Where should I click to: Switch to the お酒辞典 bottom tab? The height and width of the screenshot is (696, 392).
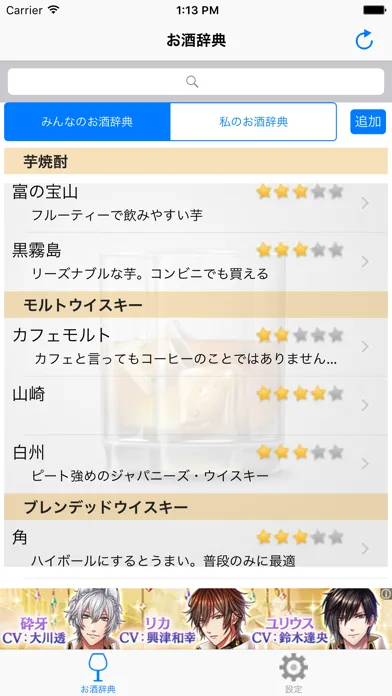click(98, 673)
